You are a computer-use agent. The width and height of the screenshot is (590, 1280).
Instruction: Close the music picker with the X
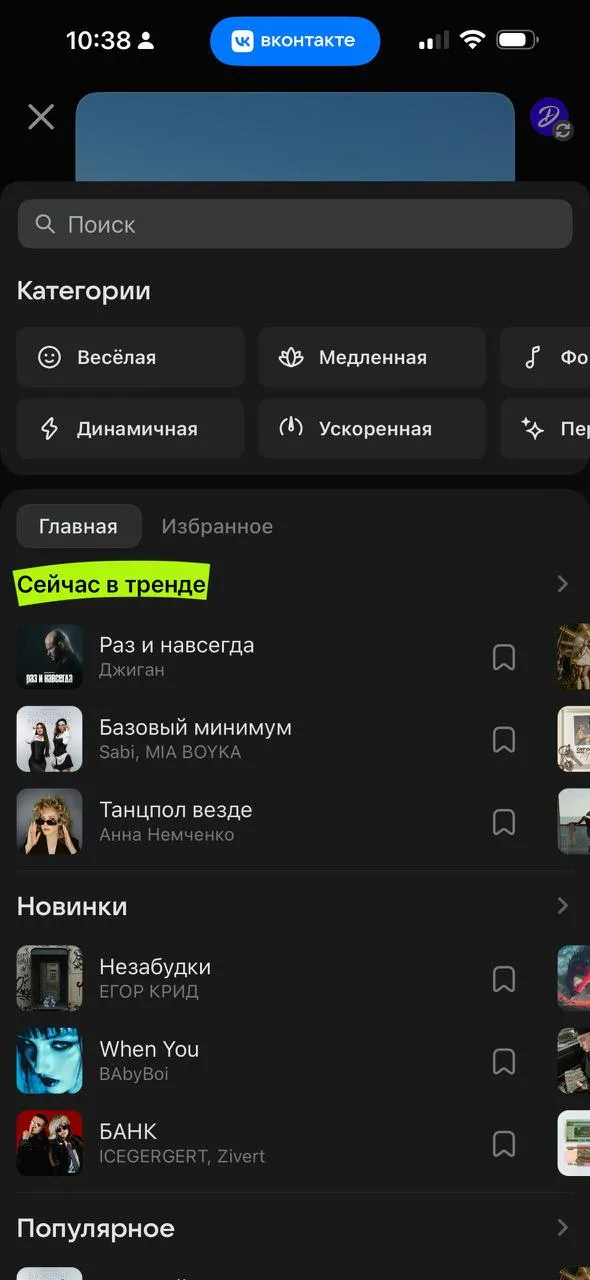click(x=41, y=117)
